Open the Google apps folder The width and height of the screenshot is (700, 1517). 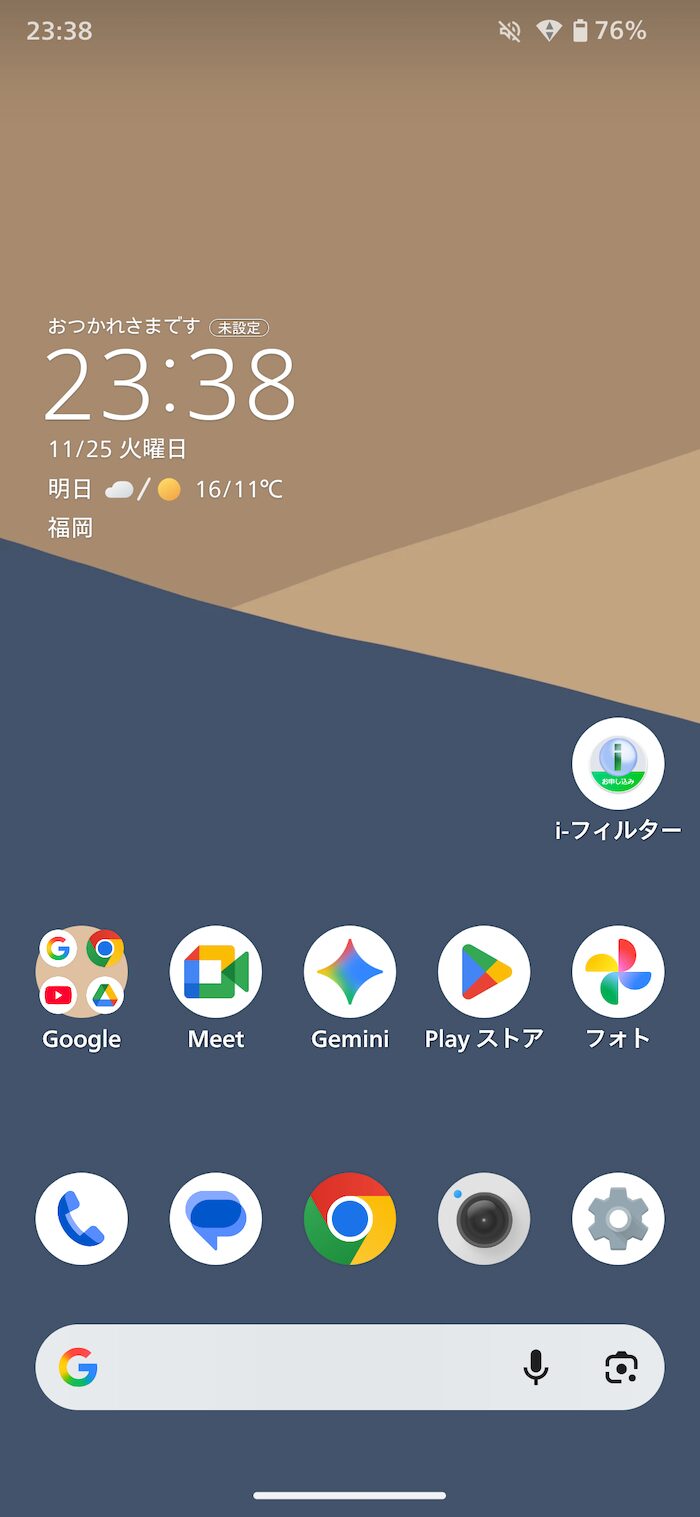click(x=81, y=971)
